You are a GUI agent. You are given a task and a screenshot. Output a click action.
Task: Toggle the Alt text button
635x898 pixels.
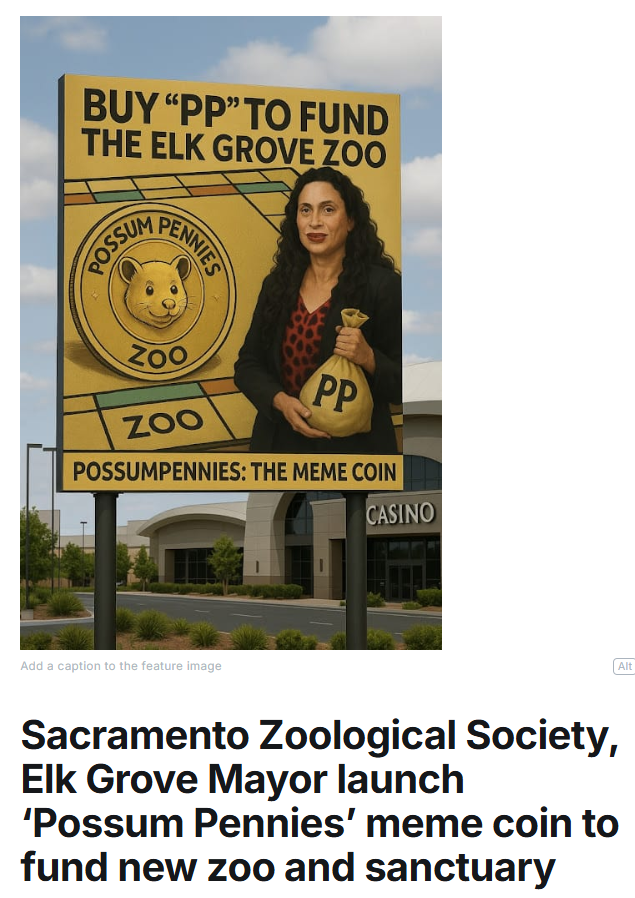(x=624, y=667)
